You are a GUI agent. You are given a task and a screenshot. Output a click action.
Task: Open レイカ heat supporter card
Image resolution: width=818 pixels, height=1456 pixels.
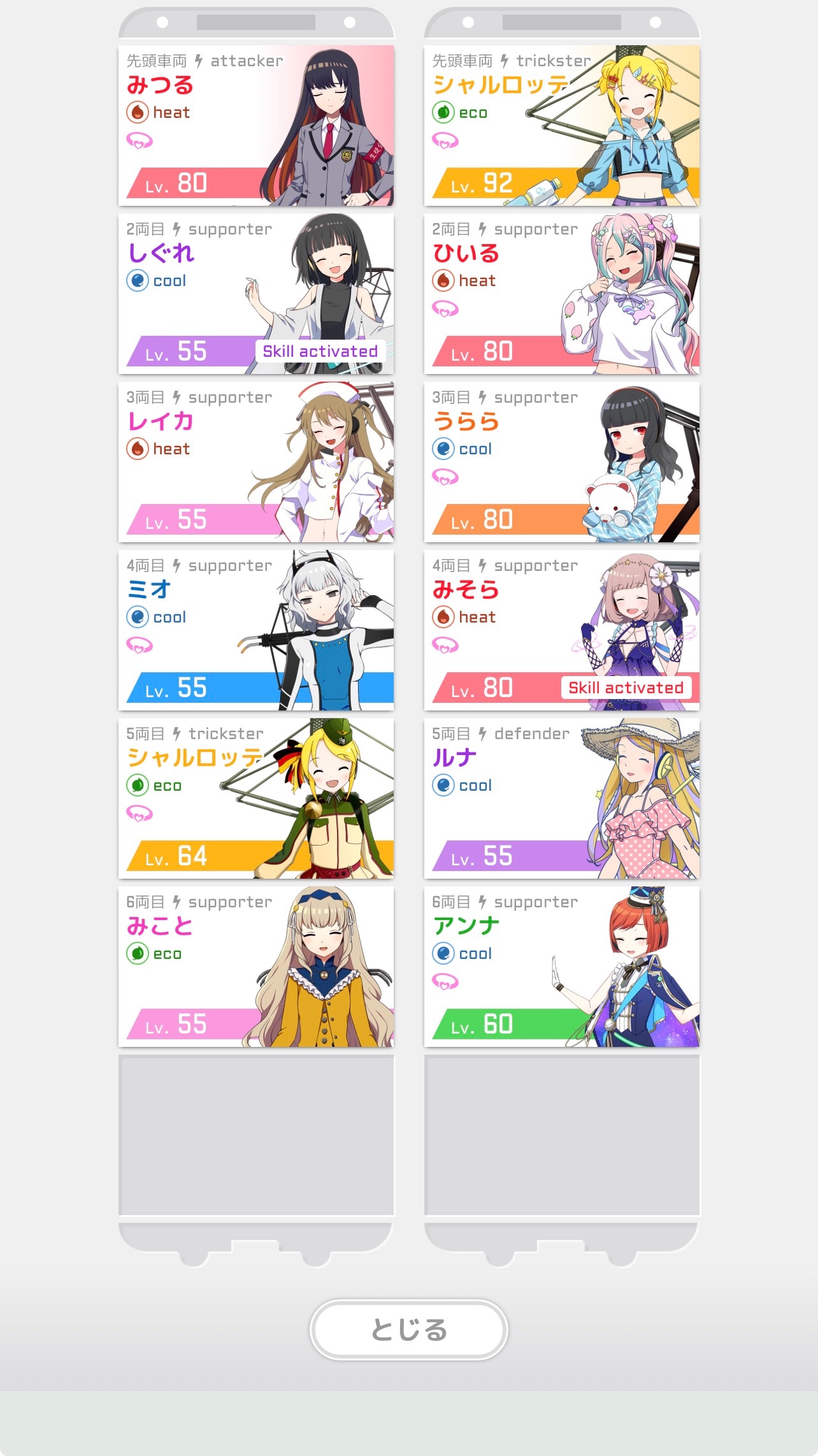coord(256,462)
